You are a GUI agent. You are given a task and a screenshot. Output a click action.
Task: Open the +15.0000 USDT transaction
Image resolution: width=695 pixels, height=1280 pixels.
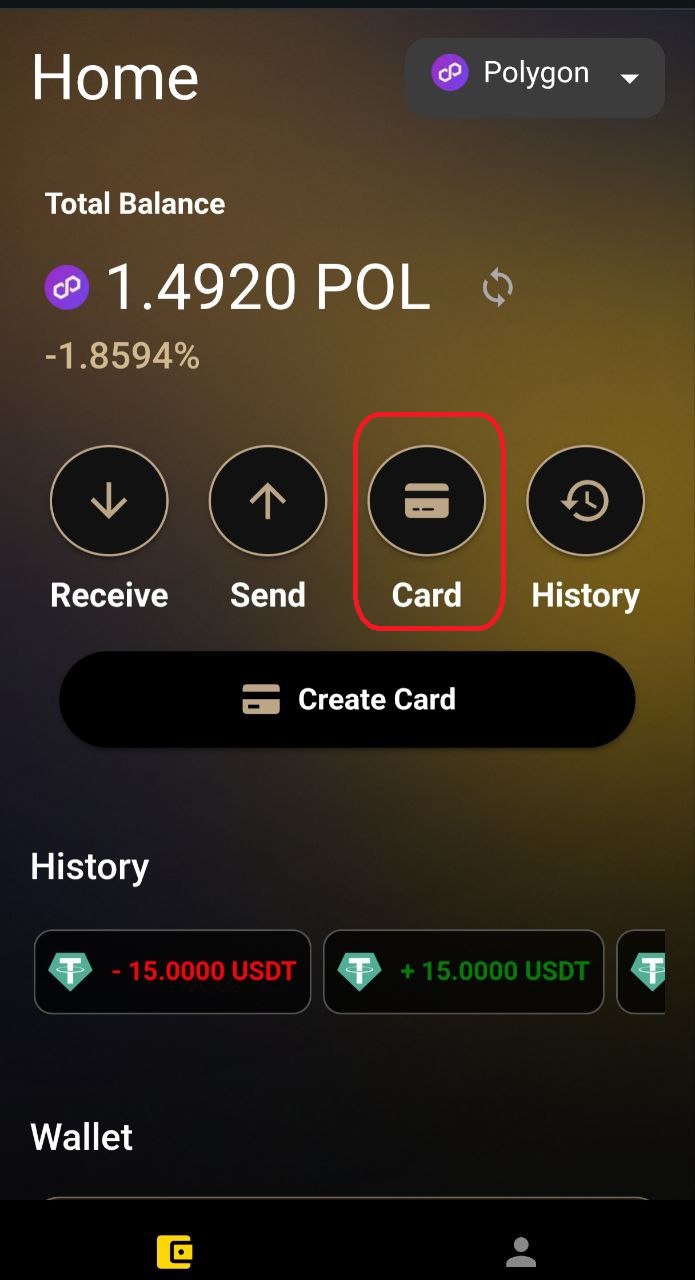click(463, 971)
